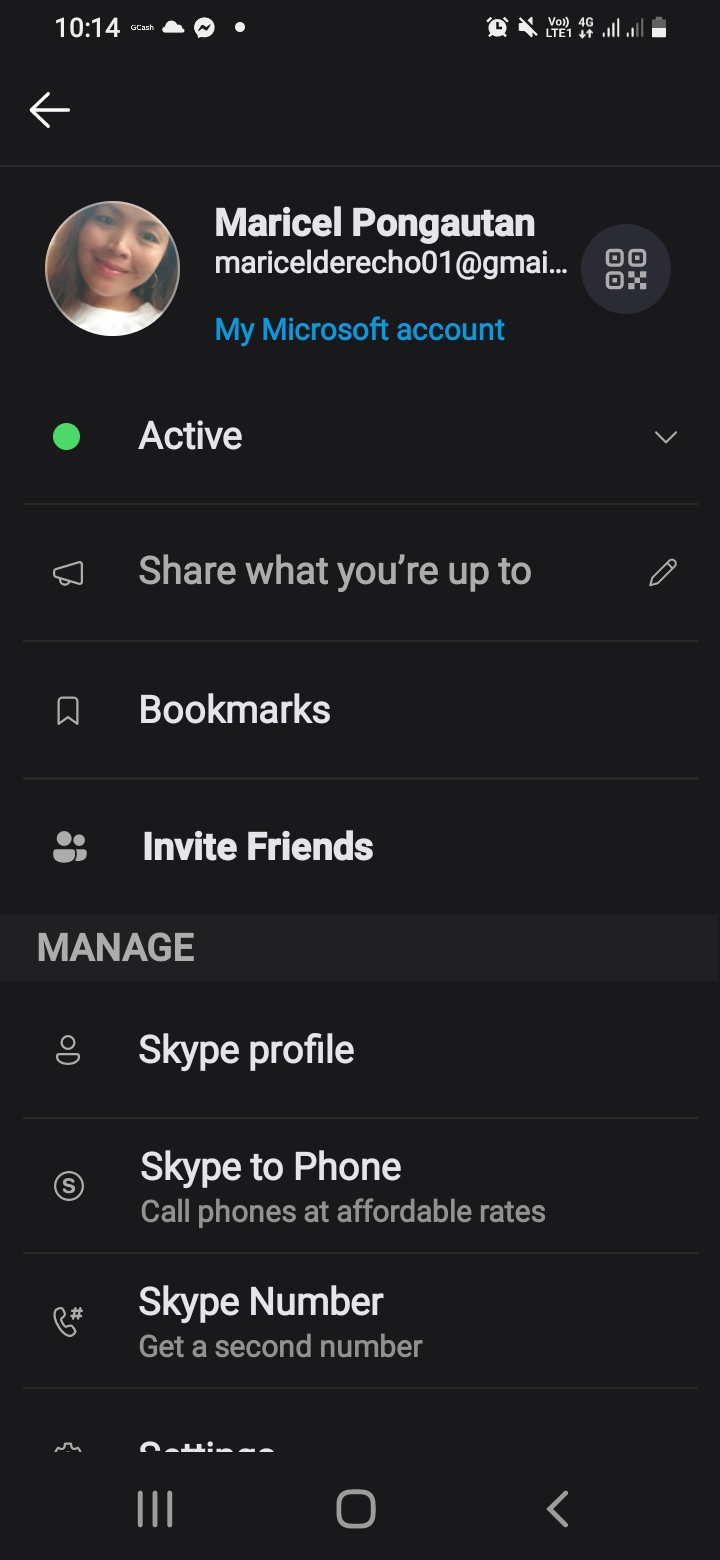This screenshot has width=720, height=1560.
Task: Go back using the top-left arrow
Action: 49,110
